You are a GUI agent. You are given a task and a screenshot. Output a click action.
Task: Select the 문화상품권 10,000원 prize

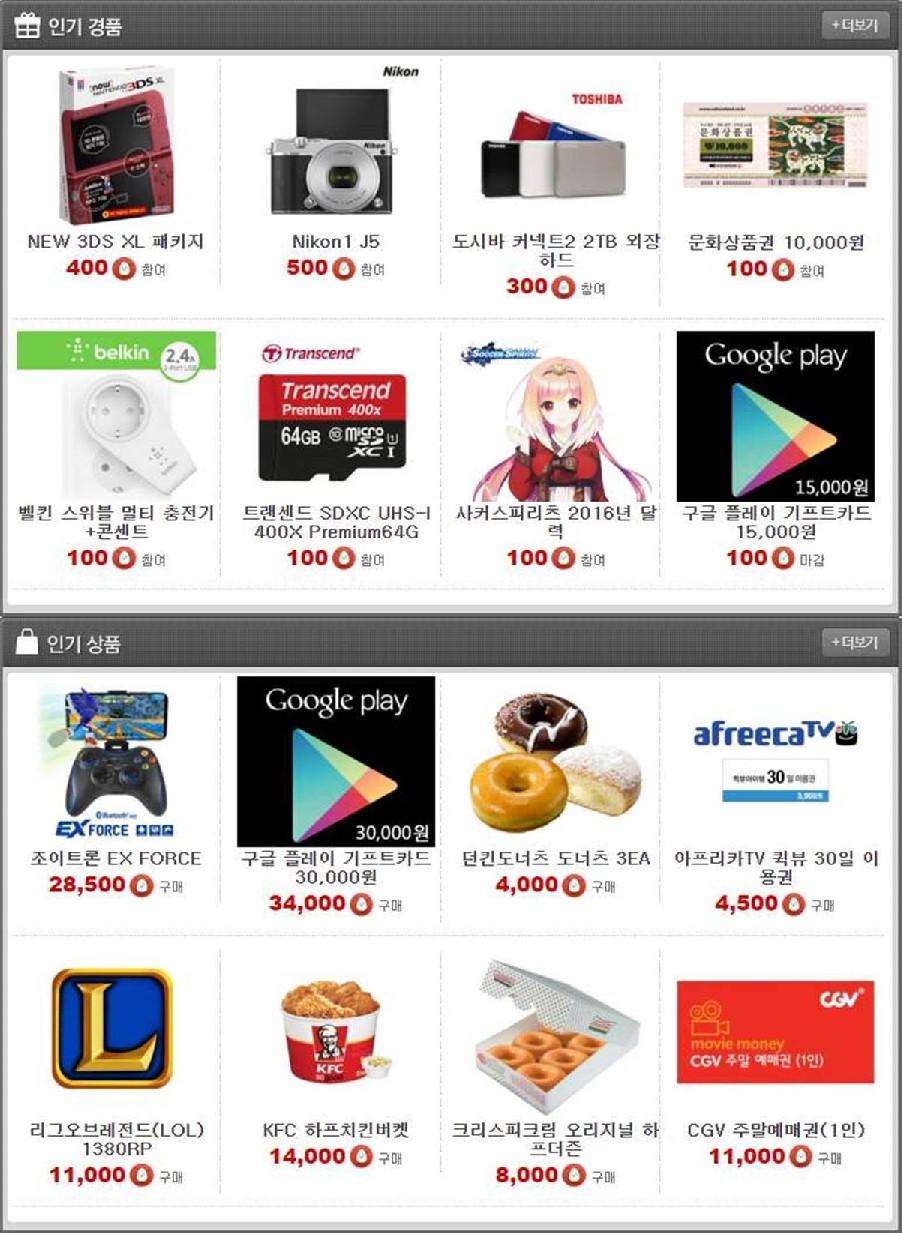tap(775, 145)
